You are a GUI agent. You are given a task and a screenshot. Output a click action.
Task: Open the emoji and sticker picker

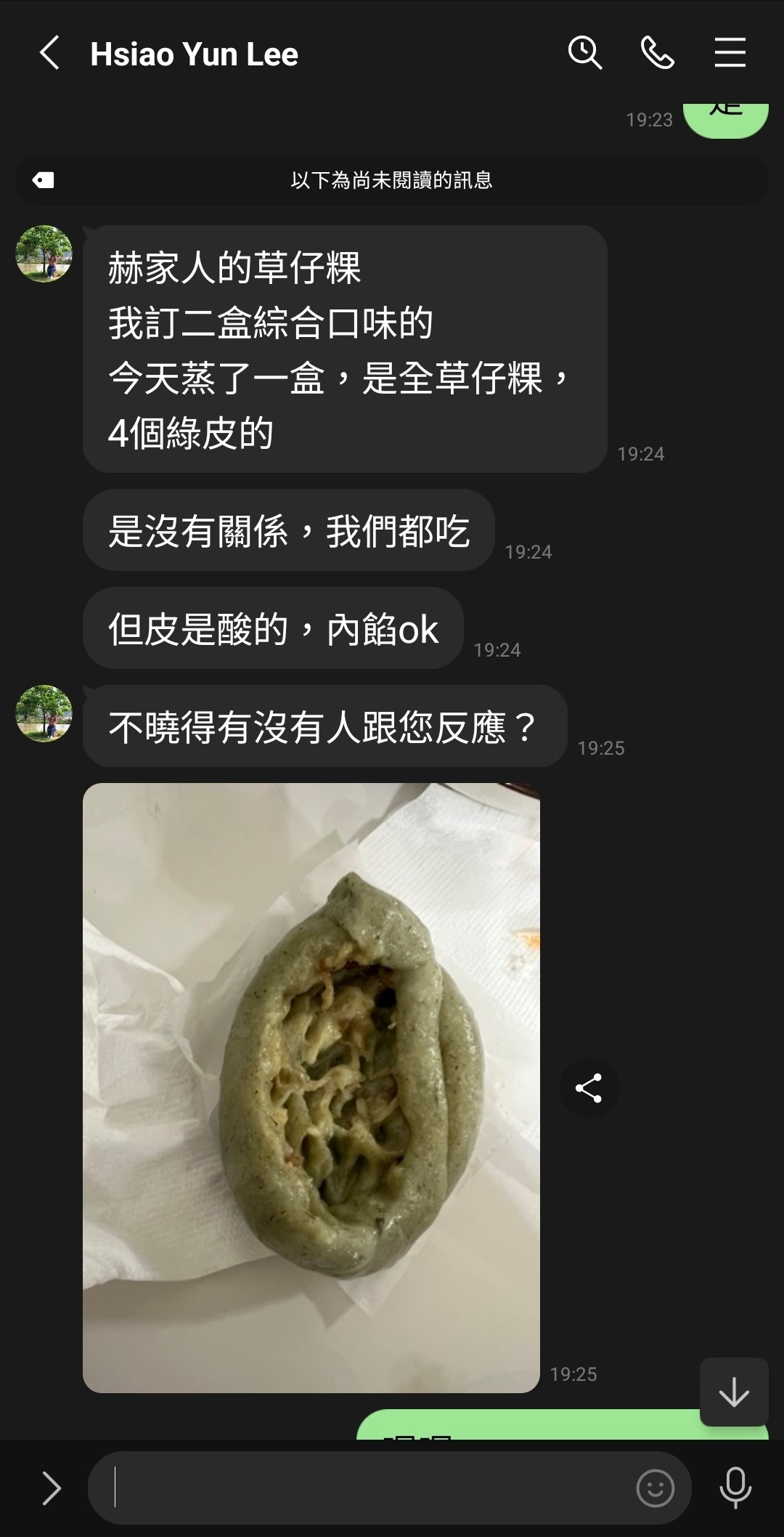655,1488
